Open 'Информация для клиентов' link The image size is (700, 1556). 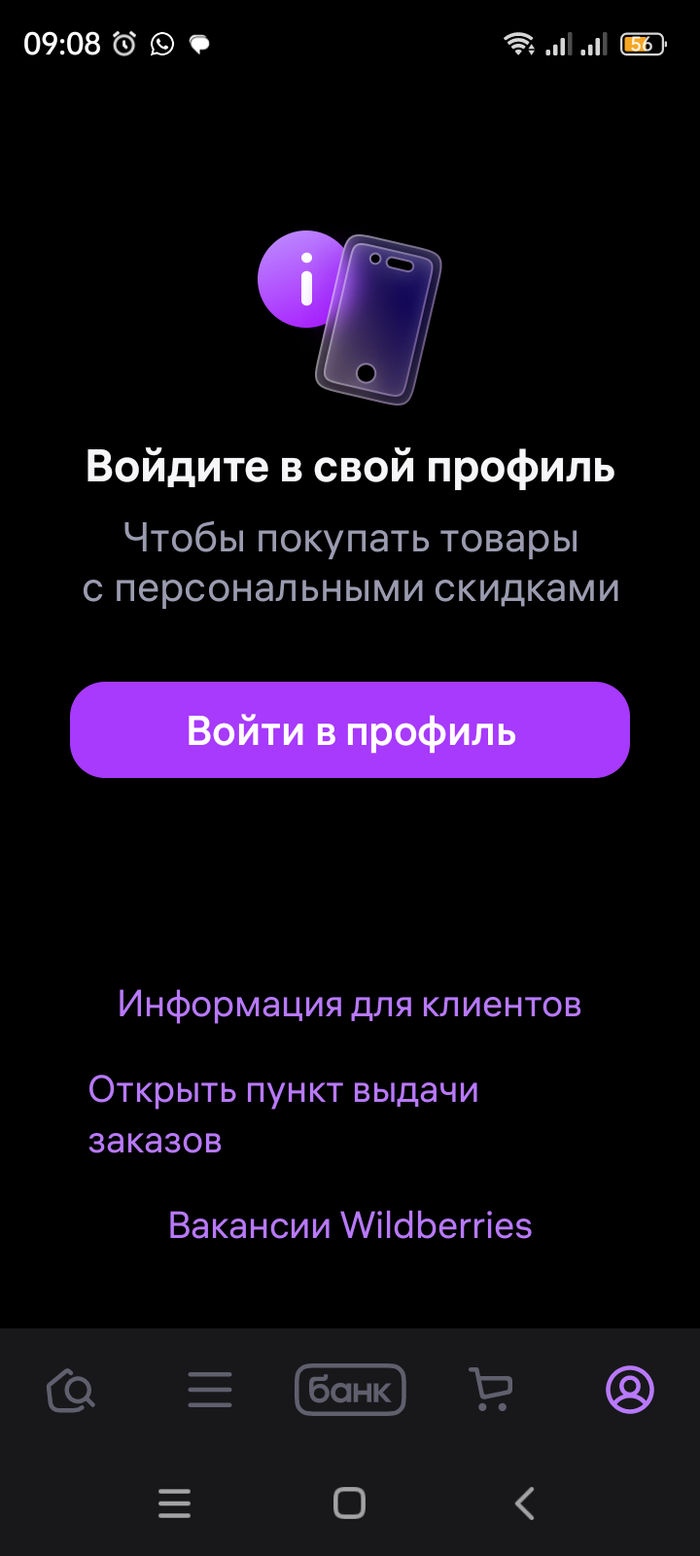coord(350,1003)
